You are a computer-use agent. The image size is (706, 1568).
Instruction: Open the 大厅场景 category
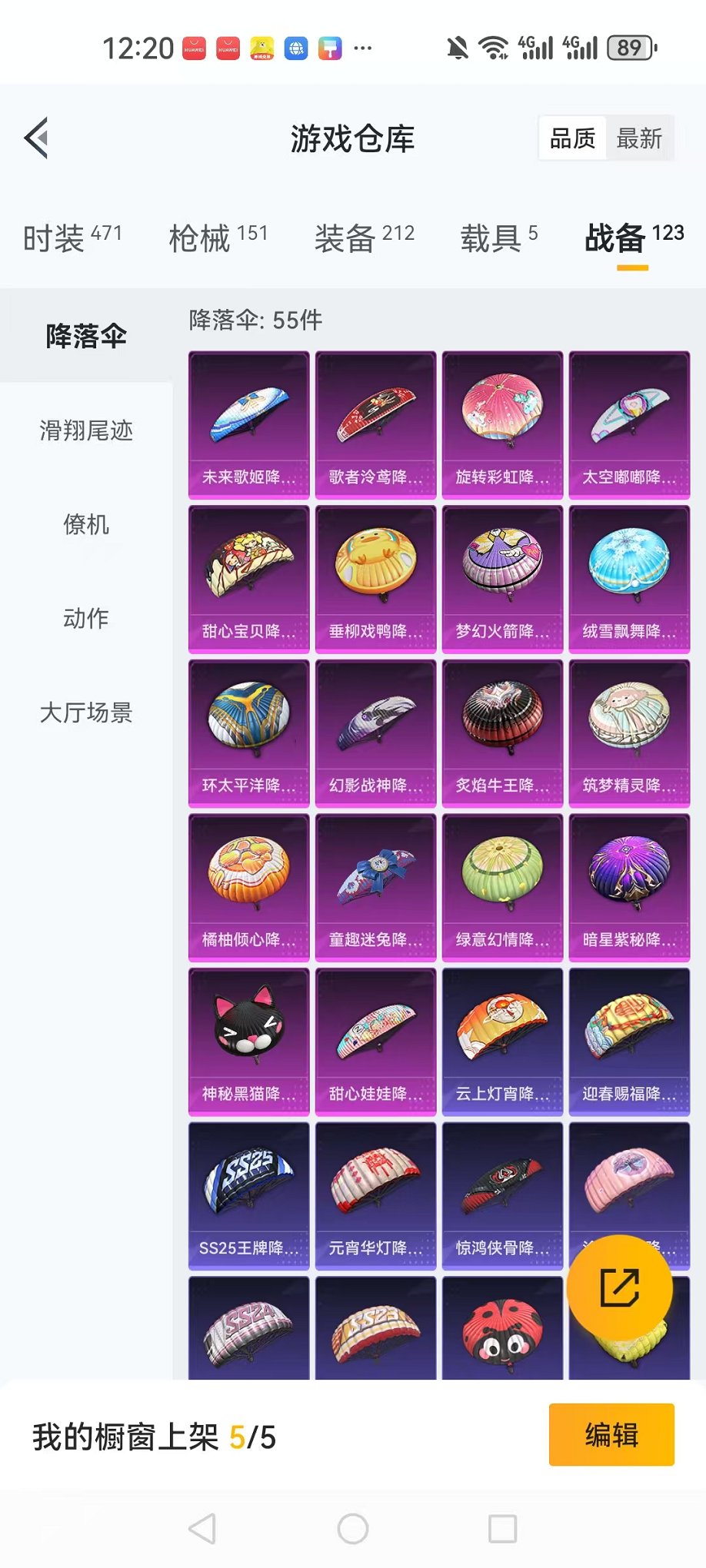(86, 713)
